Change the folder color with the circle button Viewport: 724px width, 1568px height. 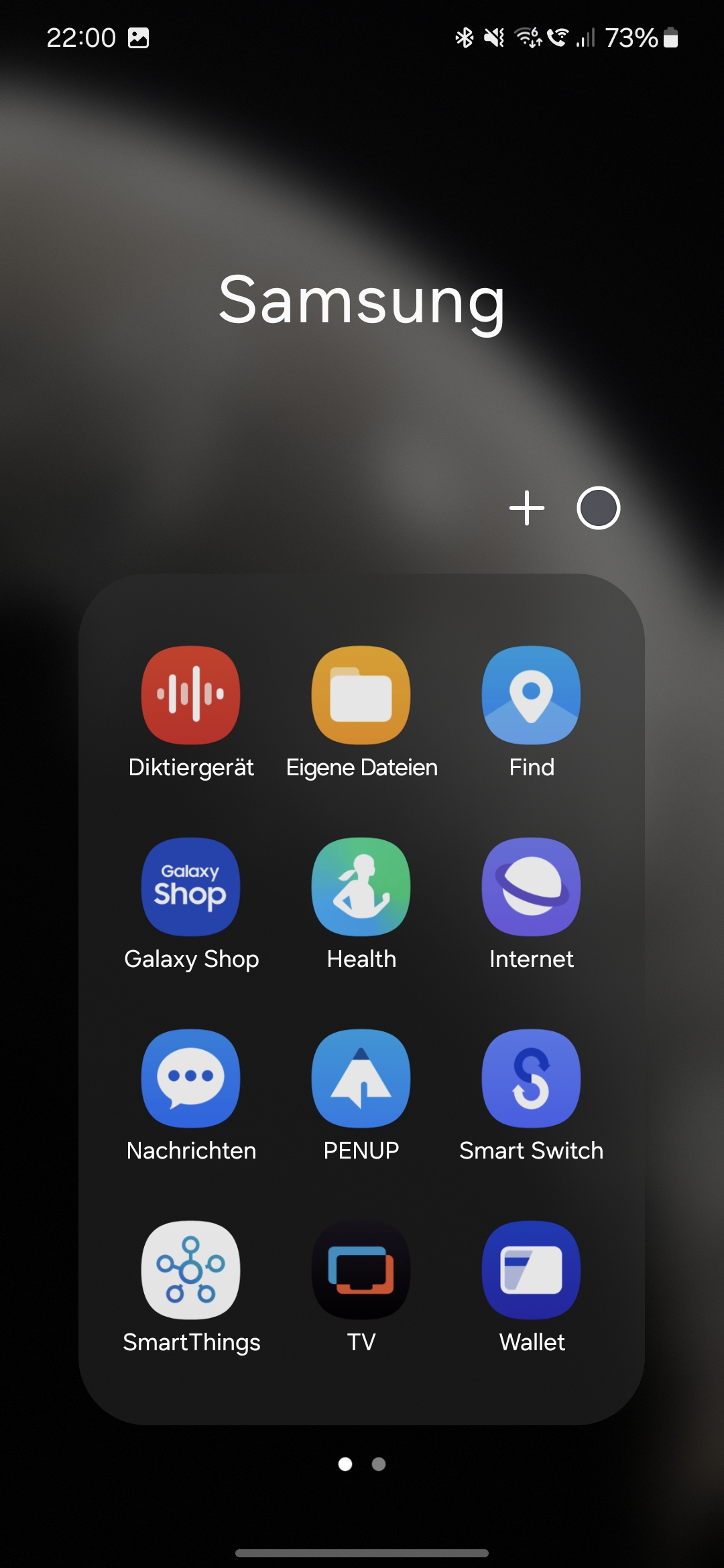(x=599, y=508)
